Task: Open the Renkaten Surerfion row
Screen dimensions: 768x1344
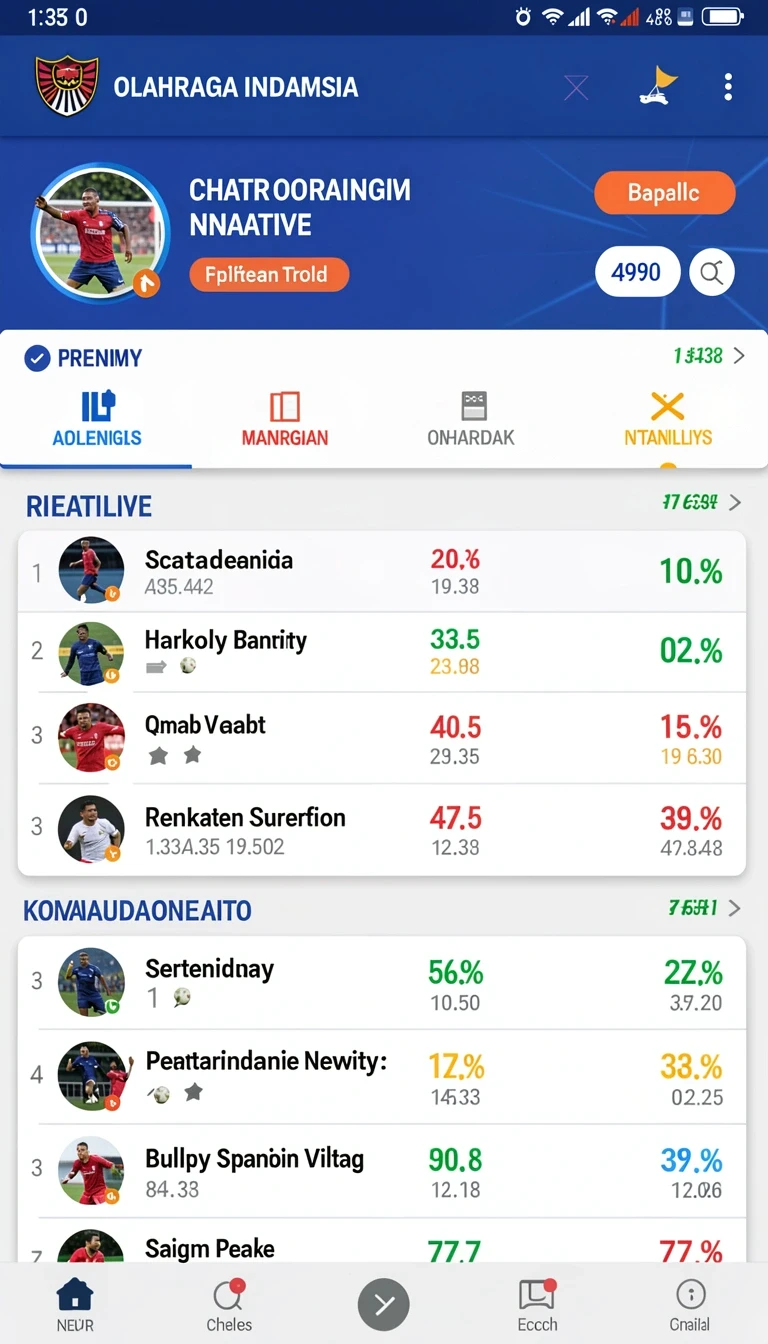Action: tap(382, 830)
